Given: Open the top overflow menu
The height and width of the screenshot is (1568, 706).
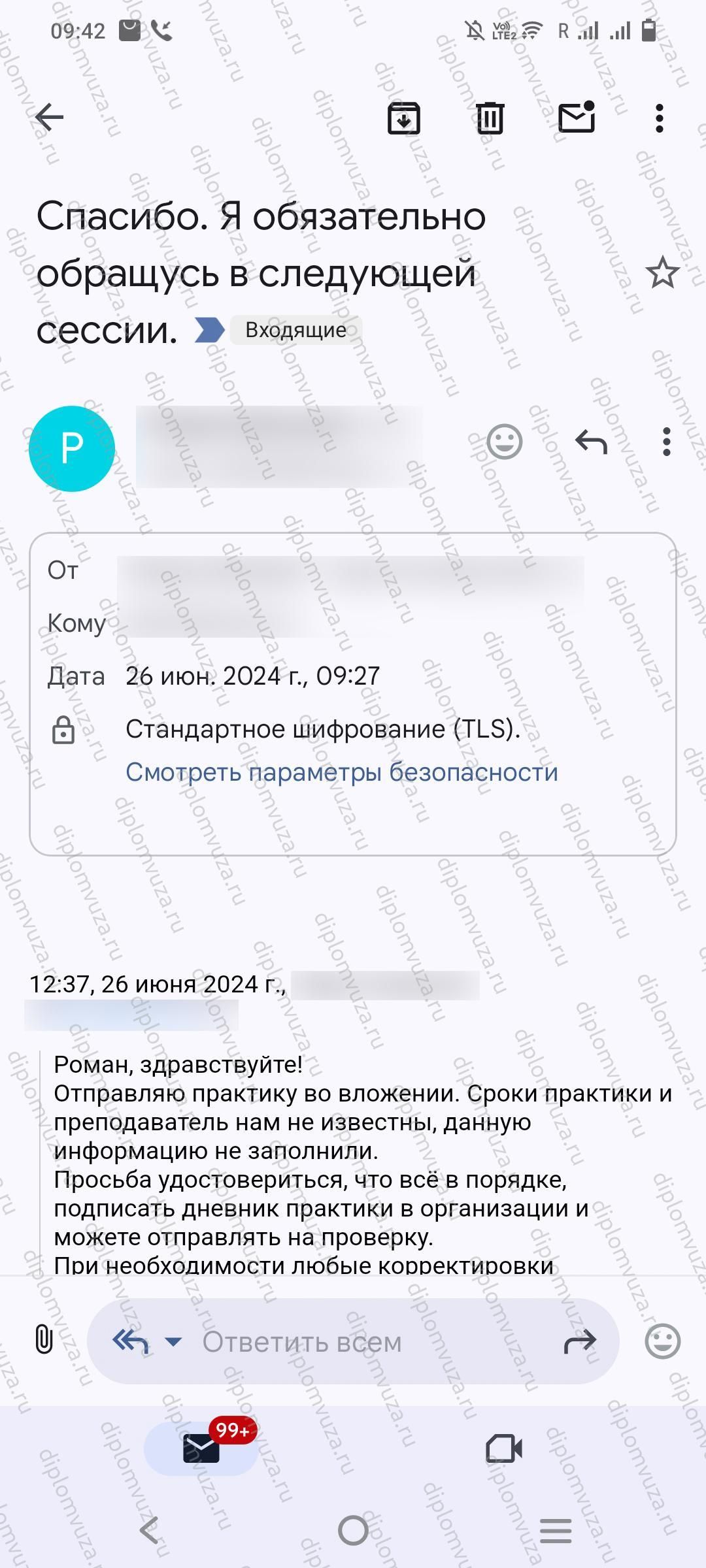Looking at the screenshot, I should click(660, 118).
